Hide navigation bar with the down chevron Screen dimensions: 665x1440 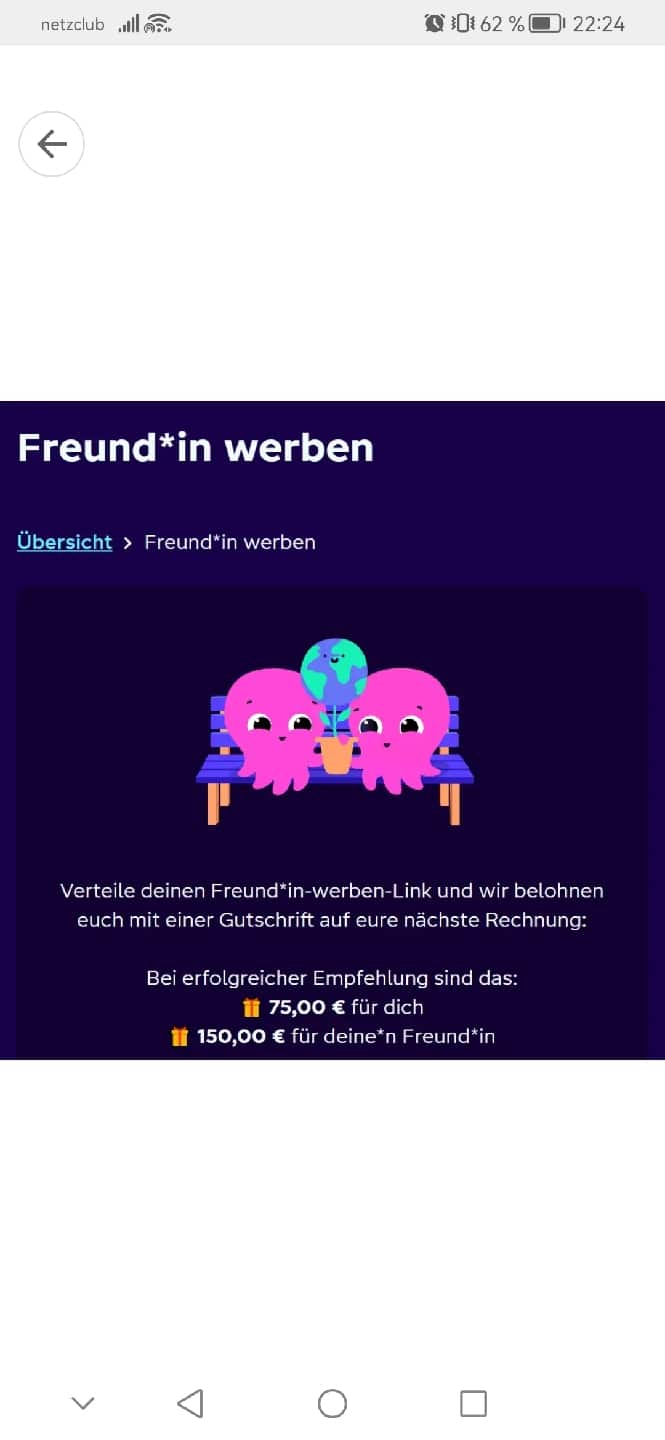click(83, 1403)
